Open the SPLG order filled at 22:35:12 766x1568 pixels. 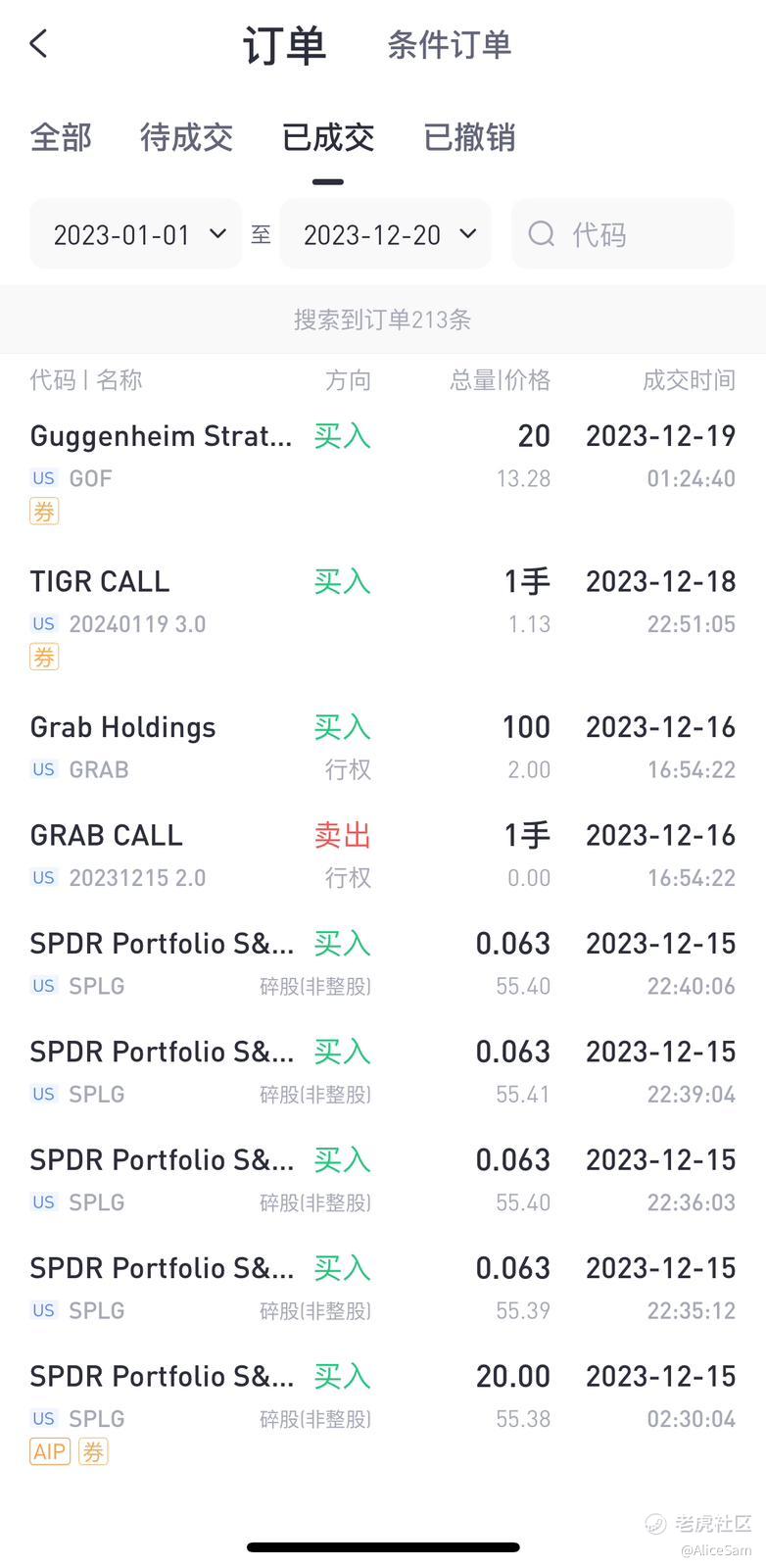tap(383, 1288)
